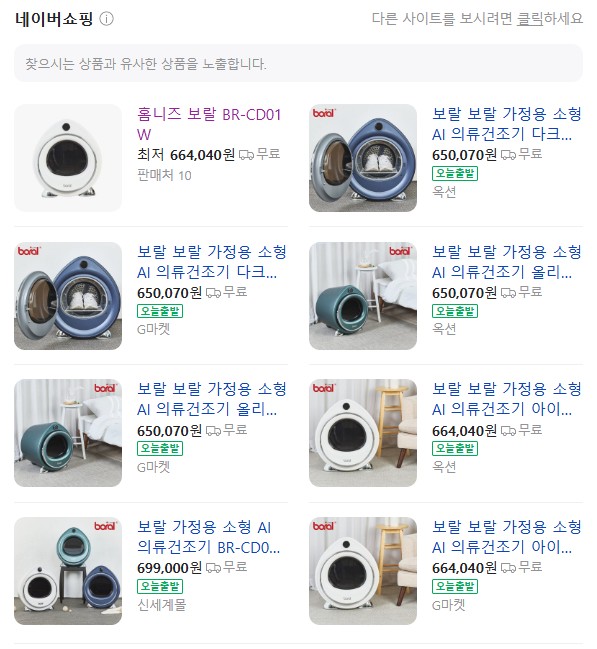The height and width of the screenshot is (649, 597).
Task: Open the 다크 의류건조기 listing sold by G마켓
Action: 212,262
